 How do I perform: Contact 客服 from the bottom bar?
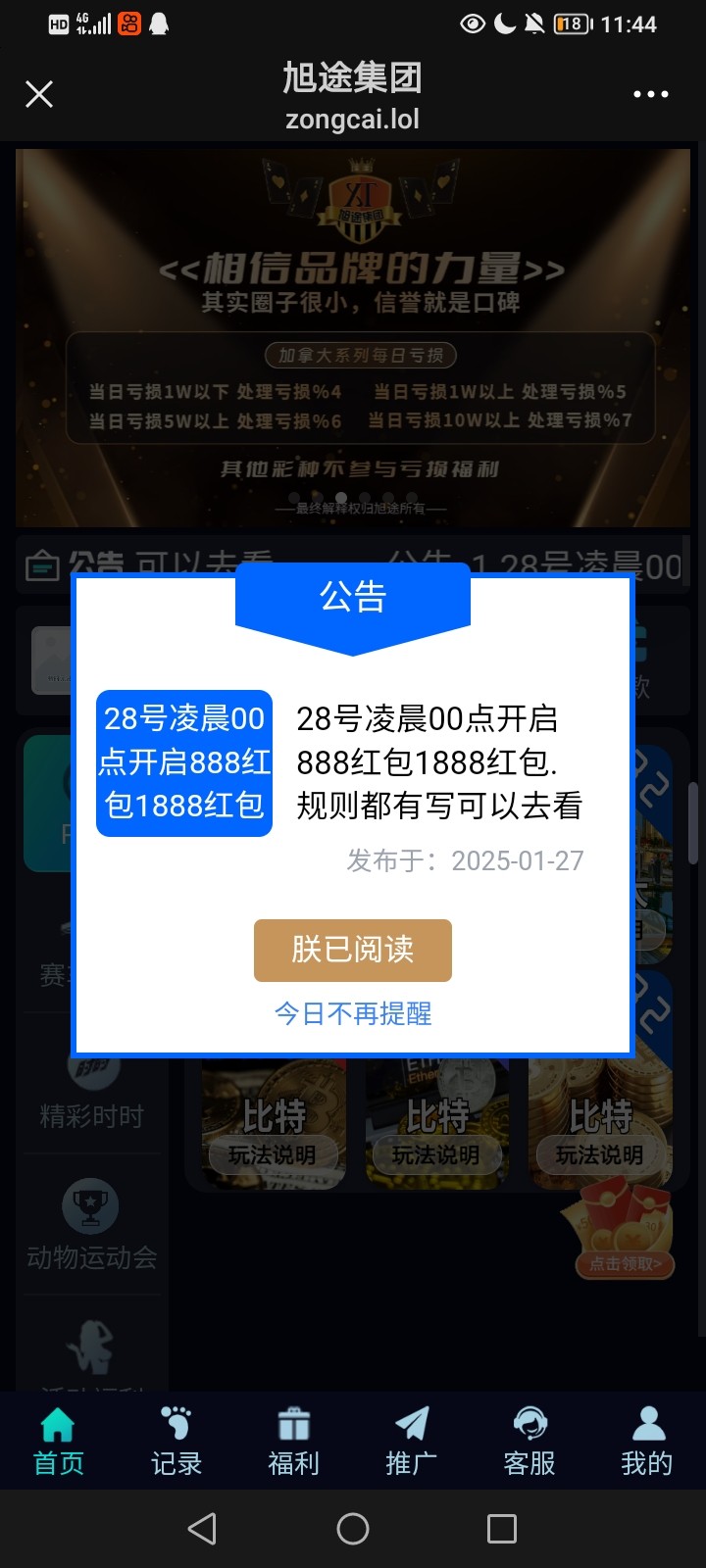pyautogui.click(x=529, y=1442)
